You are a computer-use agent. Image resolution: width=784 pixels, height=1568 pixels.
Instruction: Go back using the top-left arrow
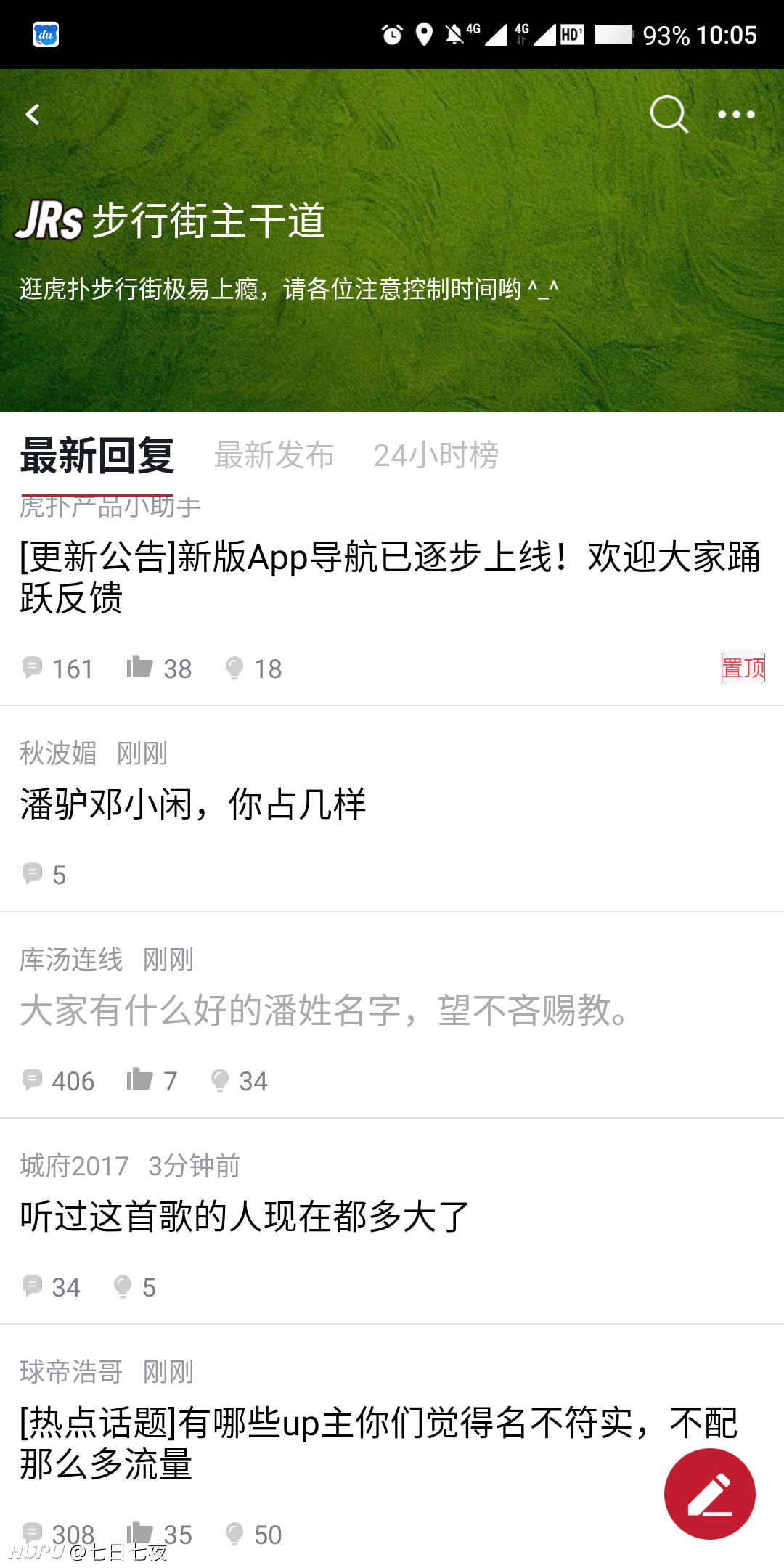pyautogui.click(x=33, y=115)
